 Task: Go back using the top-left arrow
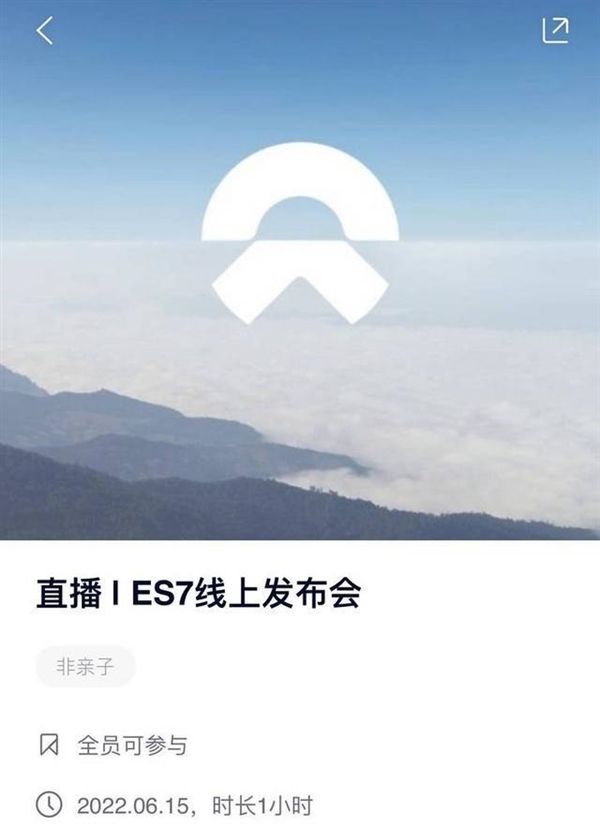44,31
